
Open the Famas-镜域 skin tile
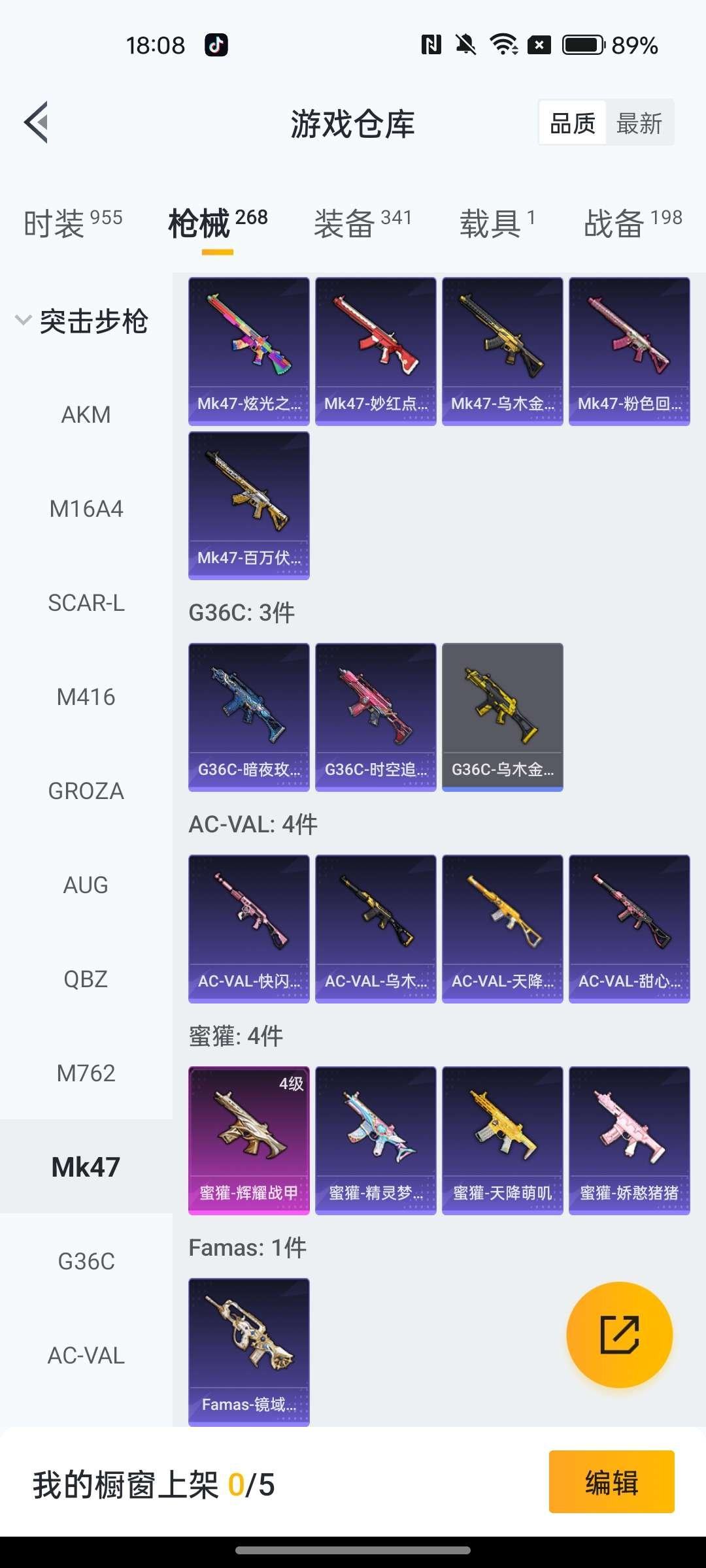pyautogui.click(x=249, y=1352)
